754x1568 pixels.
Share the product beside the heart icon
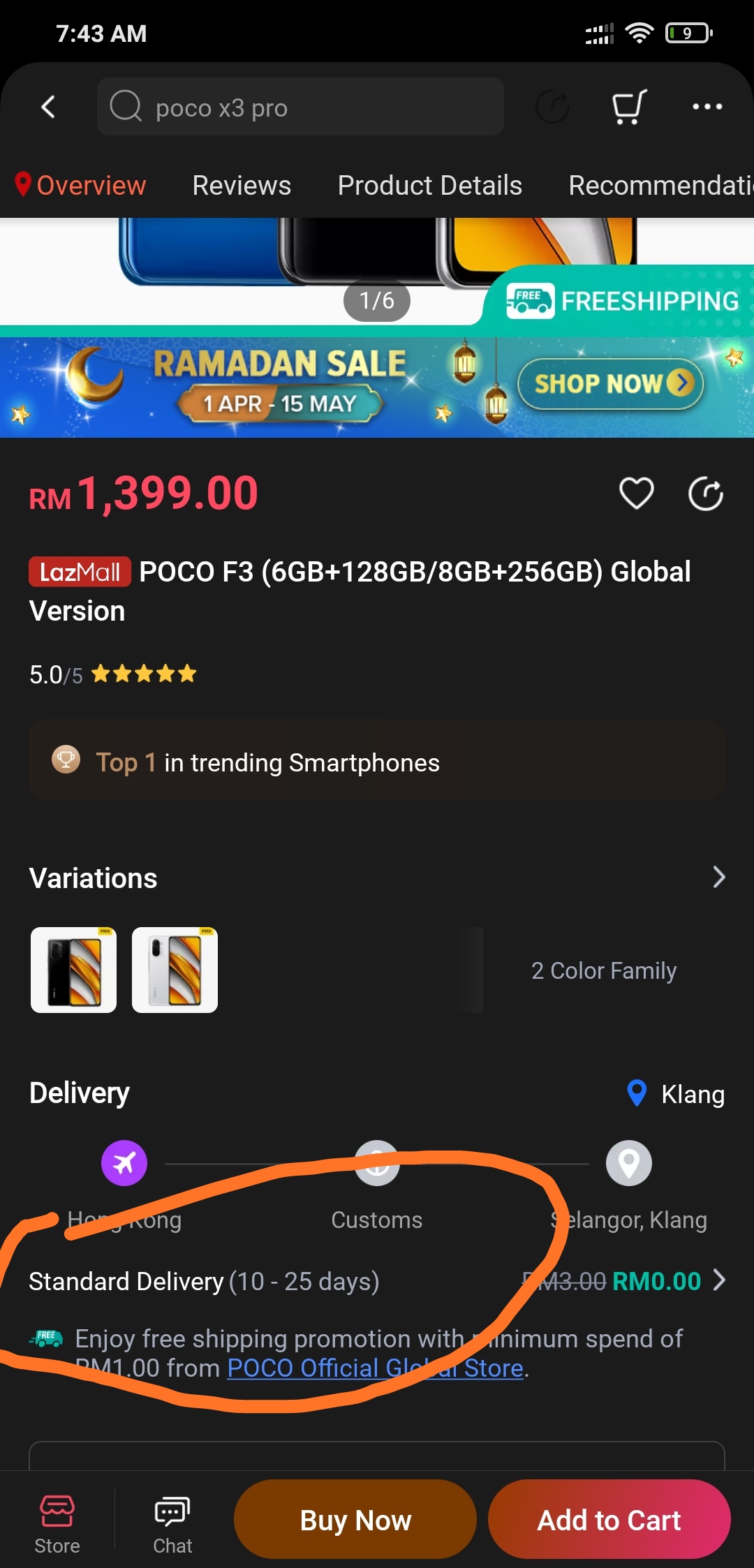pos(705,494)
